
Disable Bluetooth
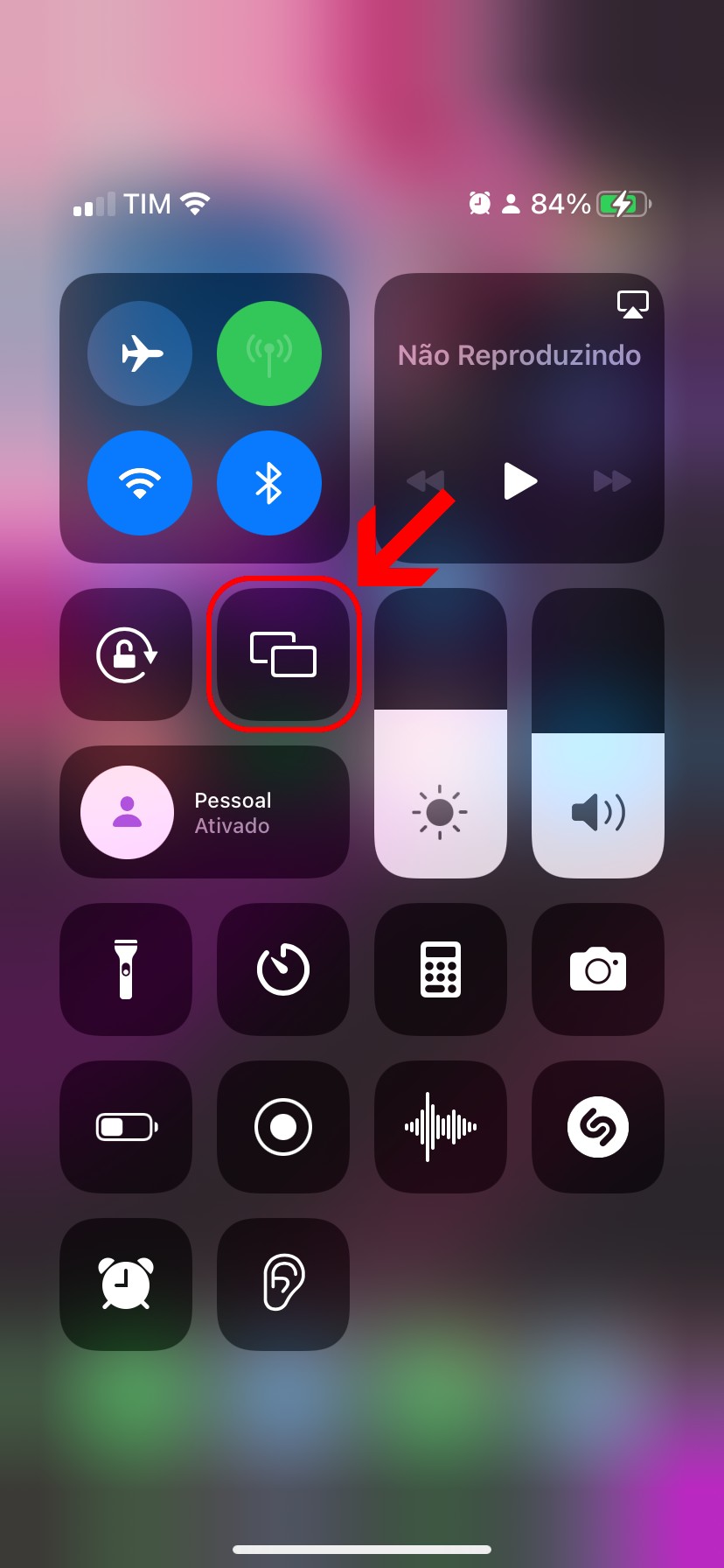coord(269,483)
